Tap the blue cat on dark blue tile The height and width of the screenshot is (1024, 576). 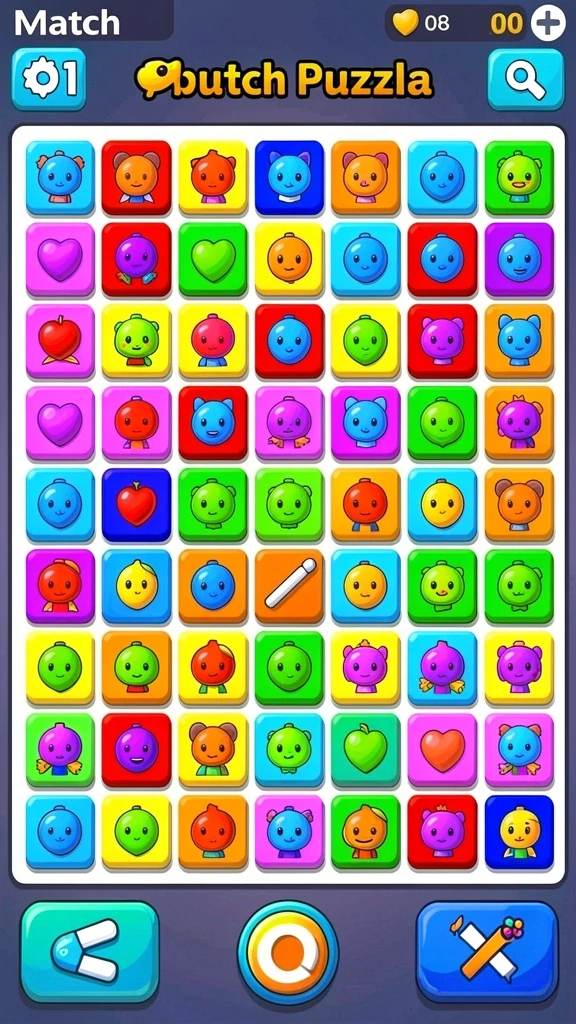289,178
